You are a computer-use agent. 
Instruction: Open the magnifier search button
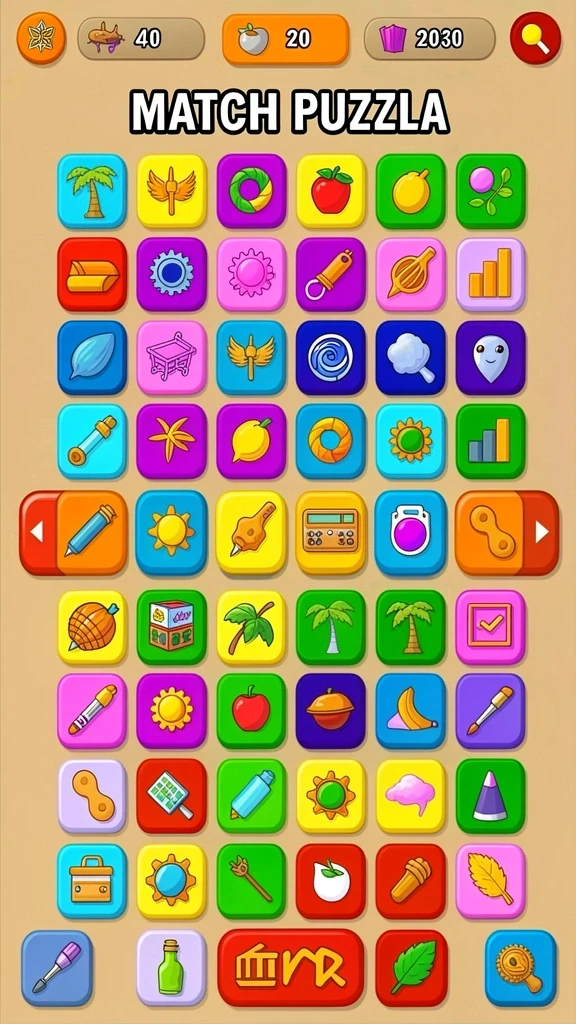[x=536, y=38]
